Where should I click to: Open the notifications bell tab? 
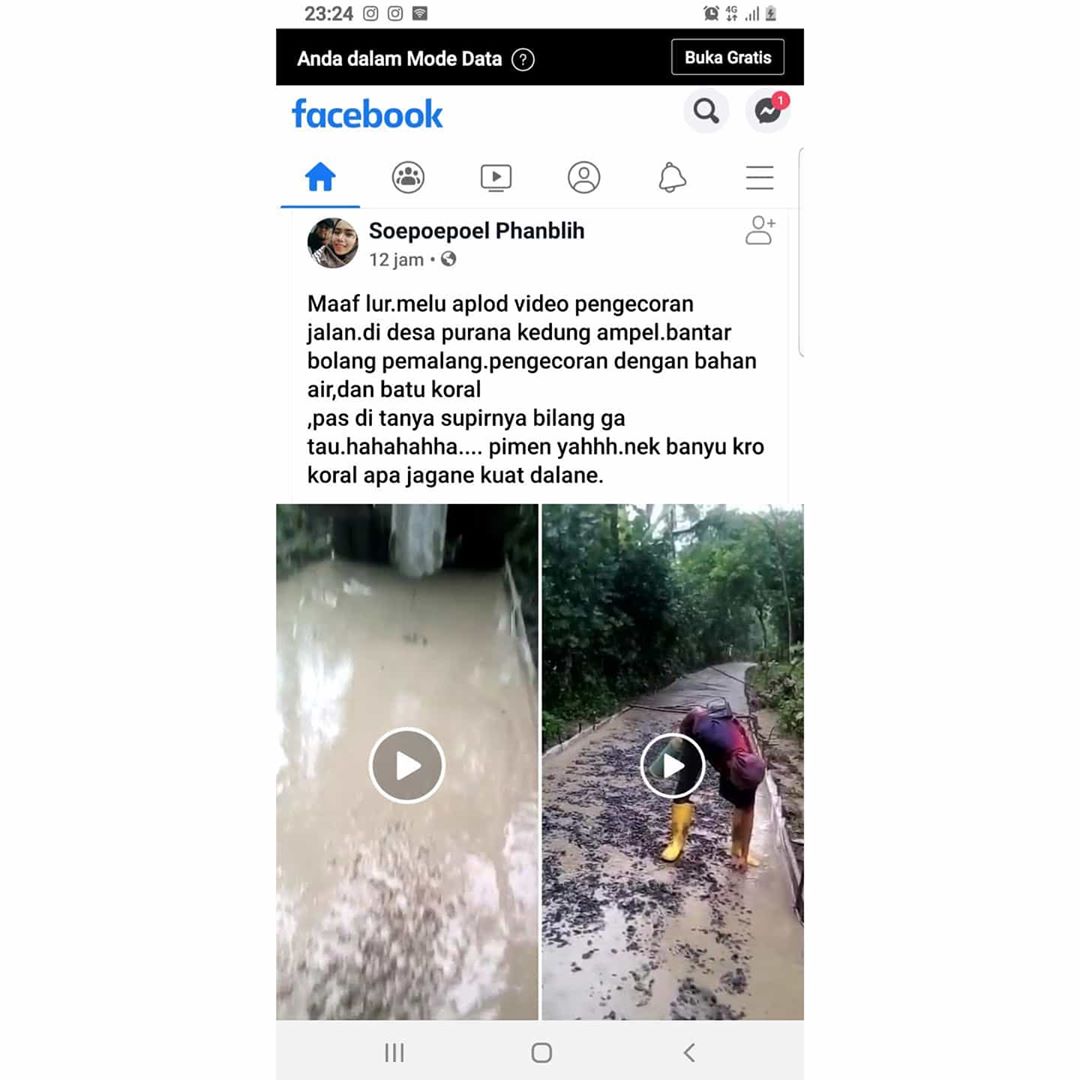[672, 178]
